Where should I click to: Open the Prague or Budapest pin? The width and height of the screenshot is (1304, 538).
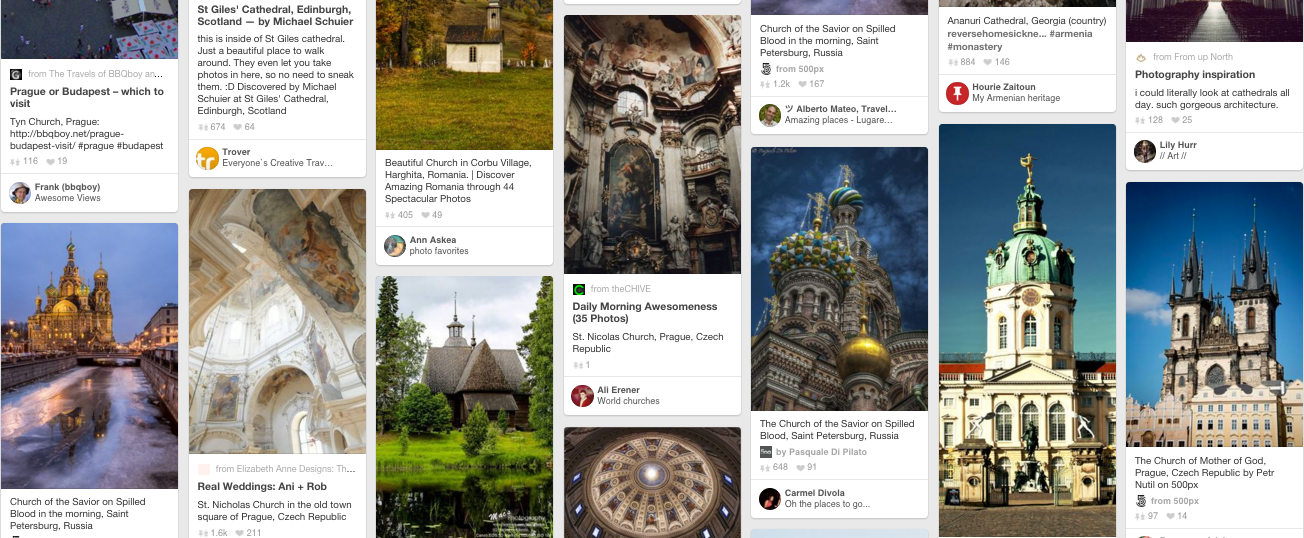[87, 97]
